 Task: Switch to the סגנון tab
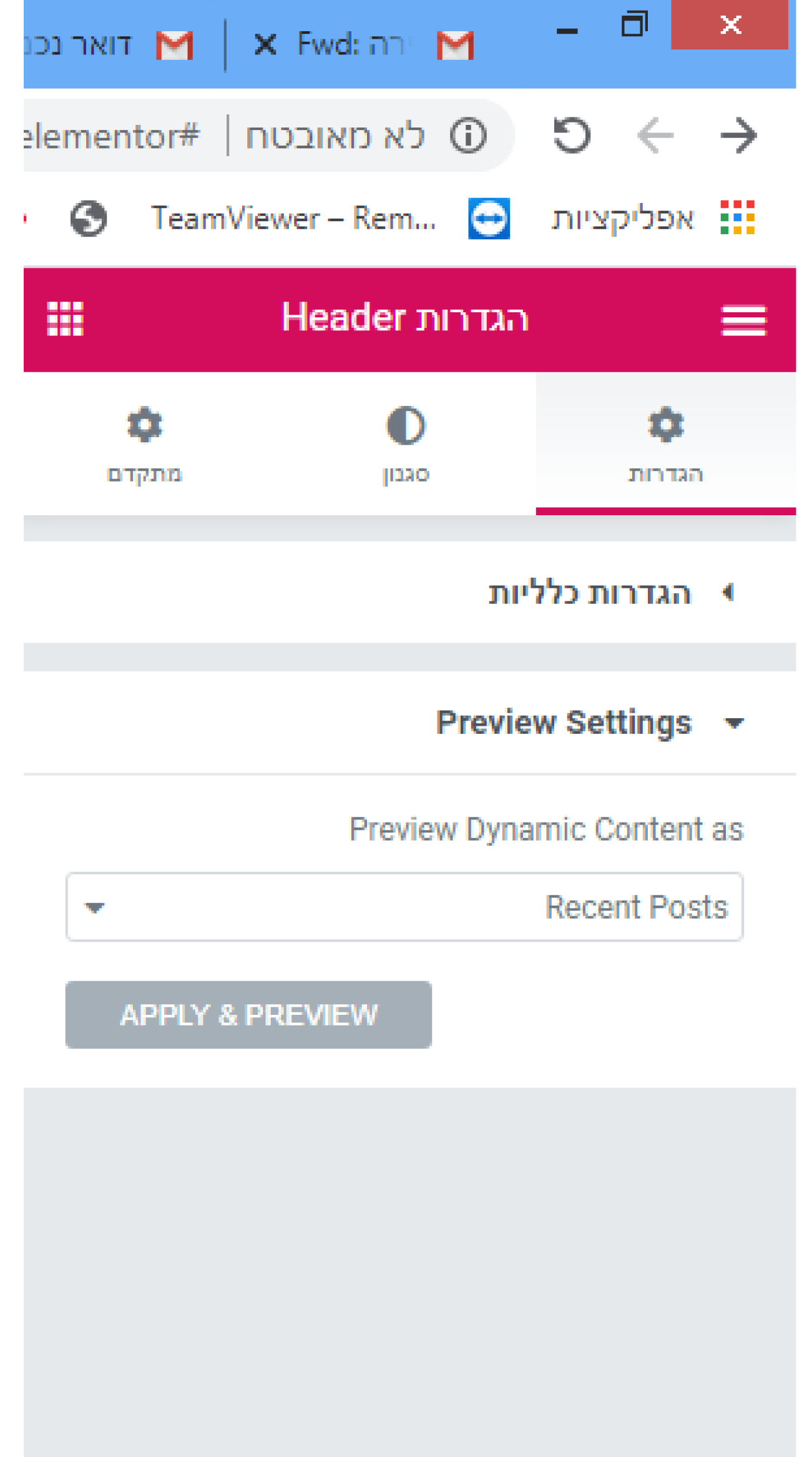point(406,444)
